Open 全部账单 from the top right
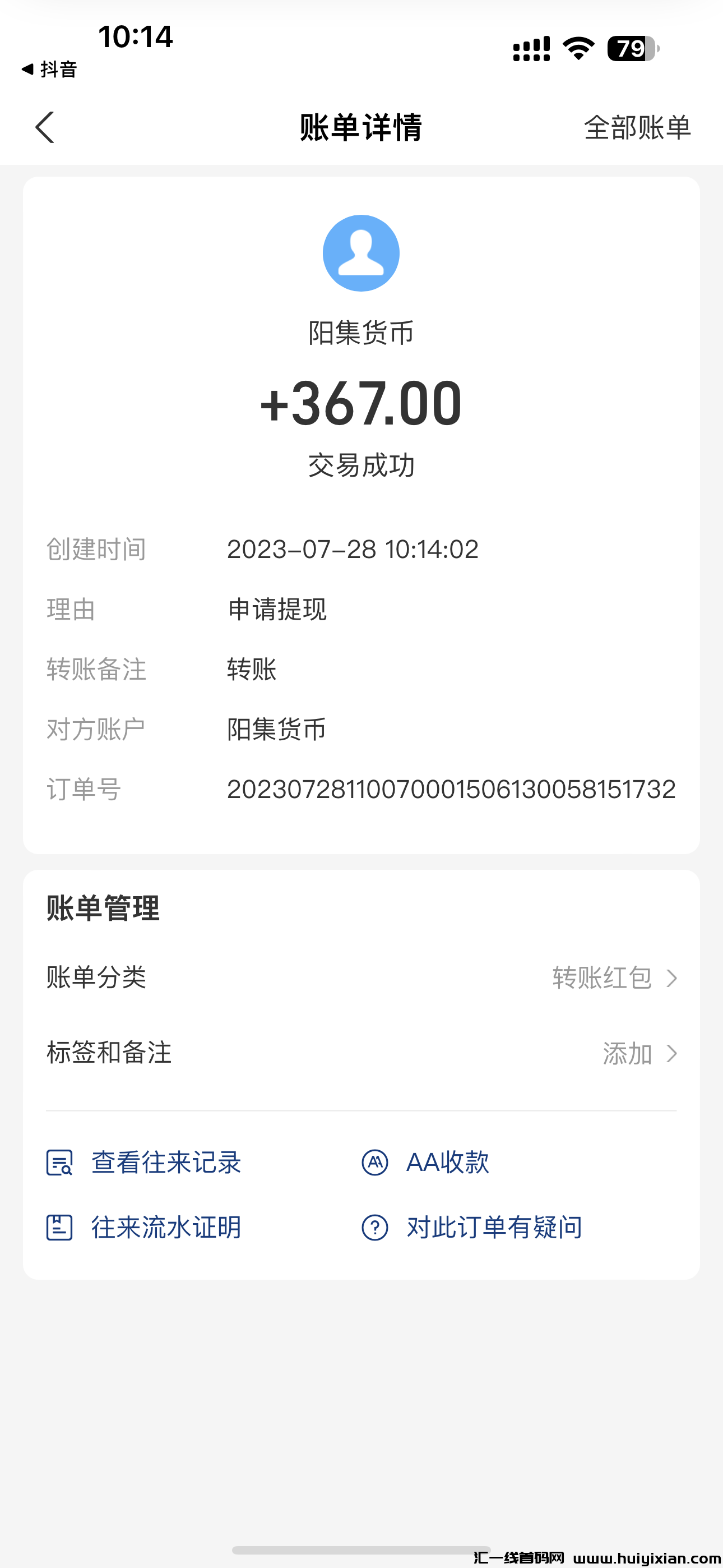The height and width of the screenshot is (1568, 723). pos(637,128)
